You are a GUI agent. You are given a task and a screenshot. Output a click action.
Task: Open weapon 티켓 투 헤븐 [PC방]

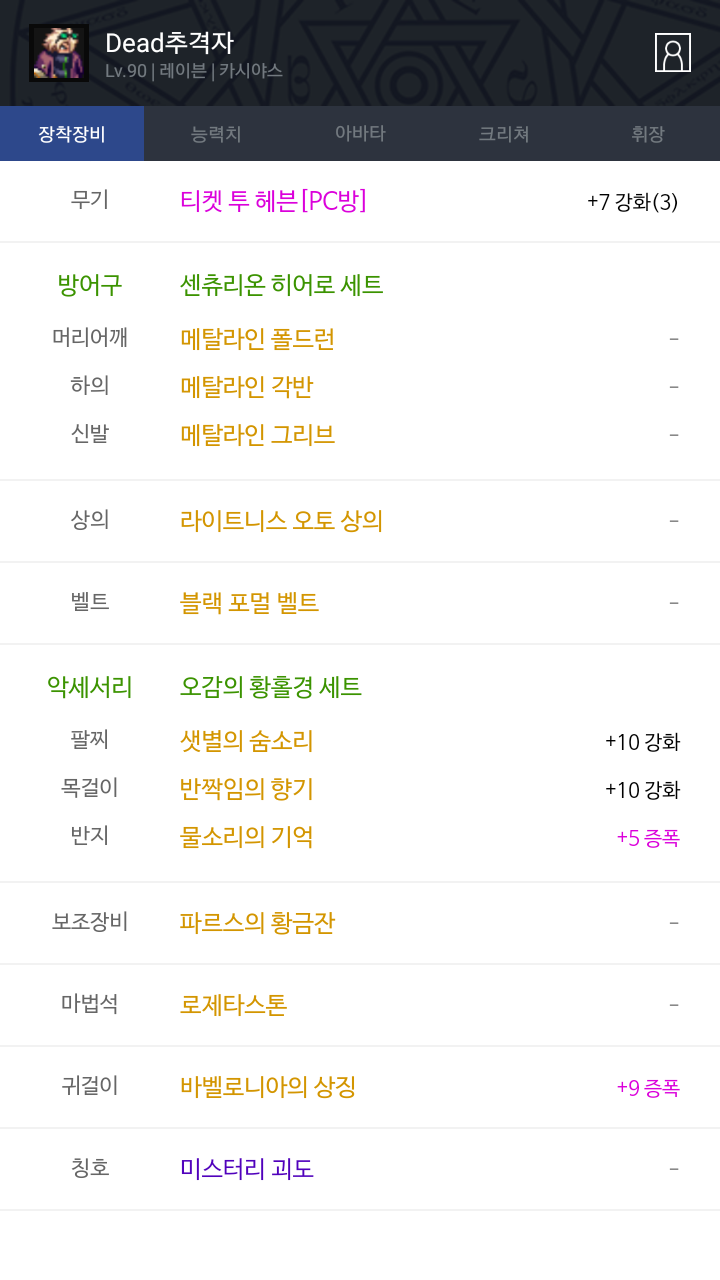tap(273, 201)
